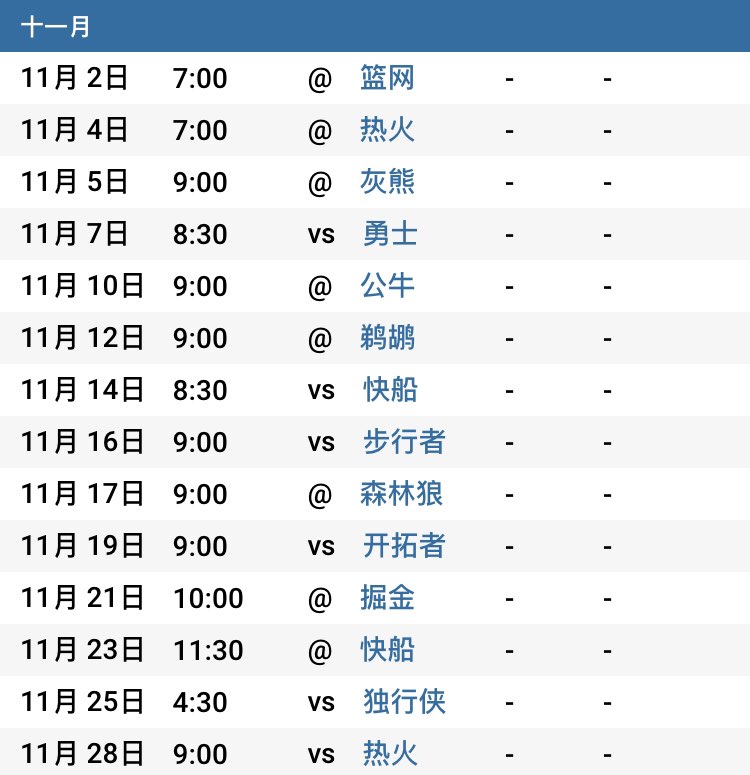The image size is (750, 775).
Task: Select the 掘金 team link
Action: pos(388,599)
